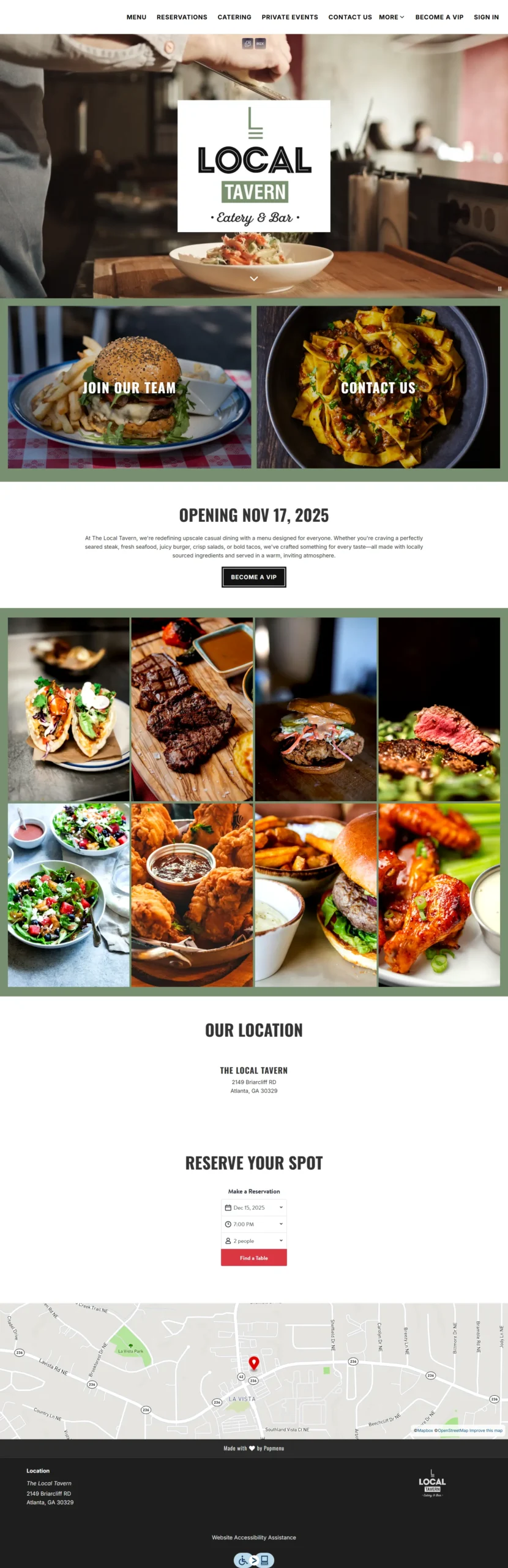Open the Menu page in navigation

[x=136, y=17]
